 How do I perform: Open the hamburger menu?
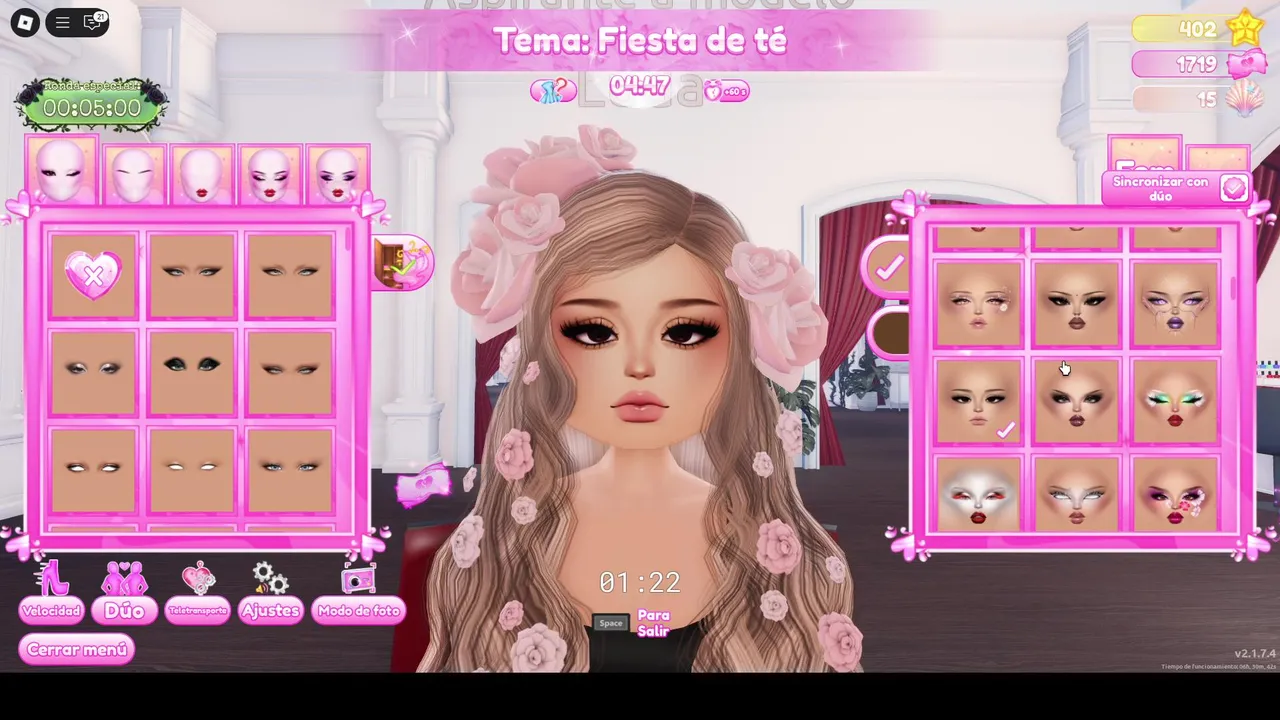tap(62, 22)
